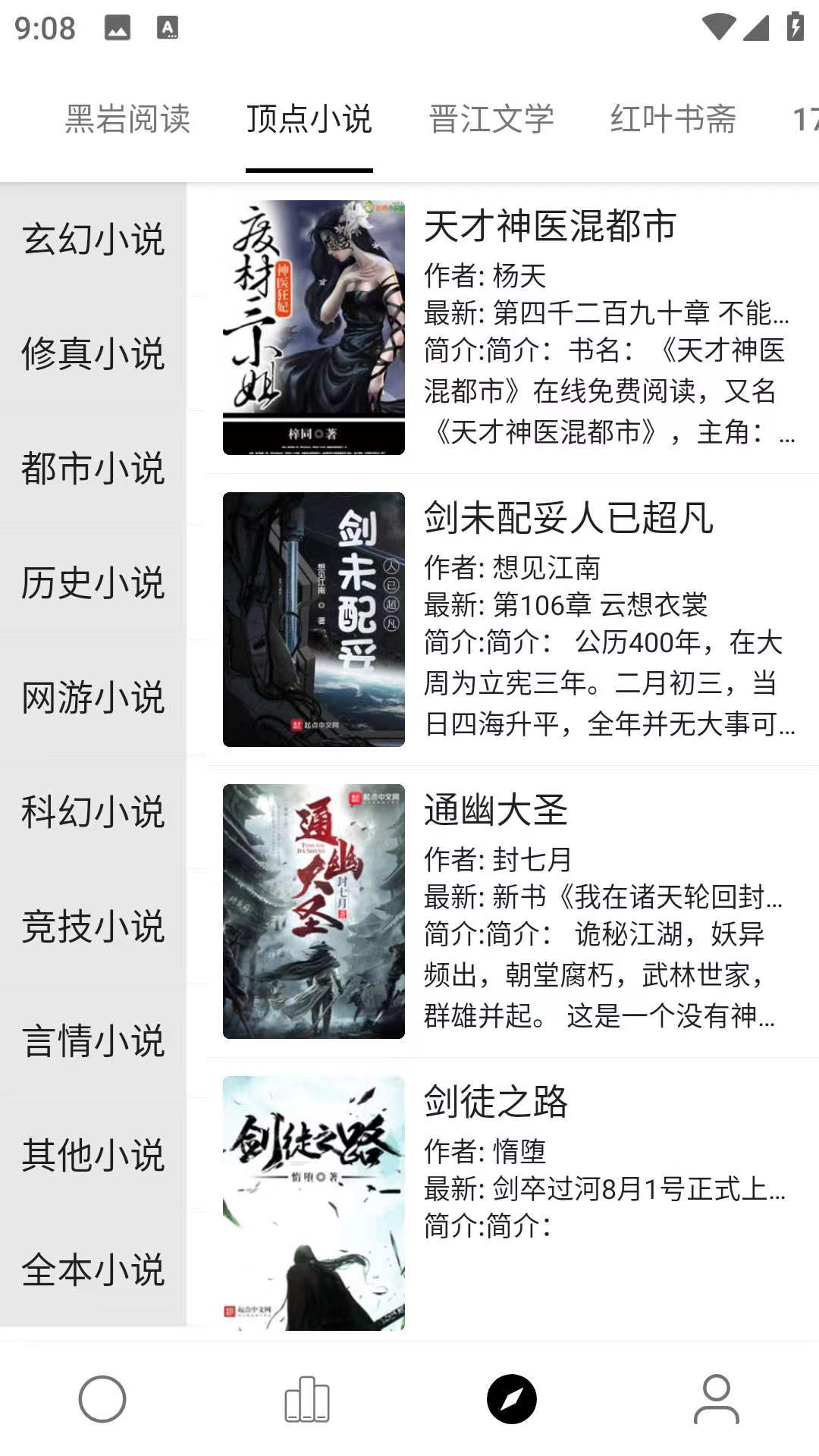Image resolution: width=819 pixels, height=1456 pixels.
Task: Select the 科幻小说 sidebar entry
Action: [x=92, y=811]
